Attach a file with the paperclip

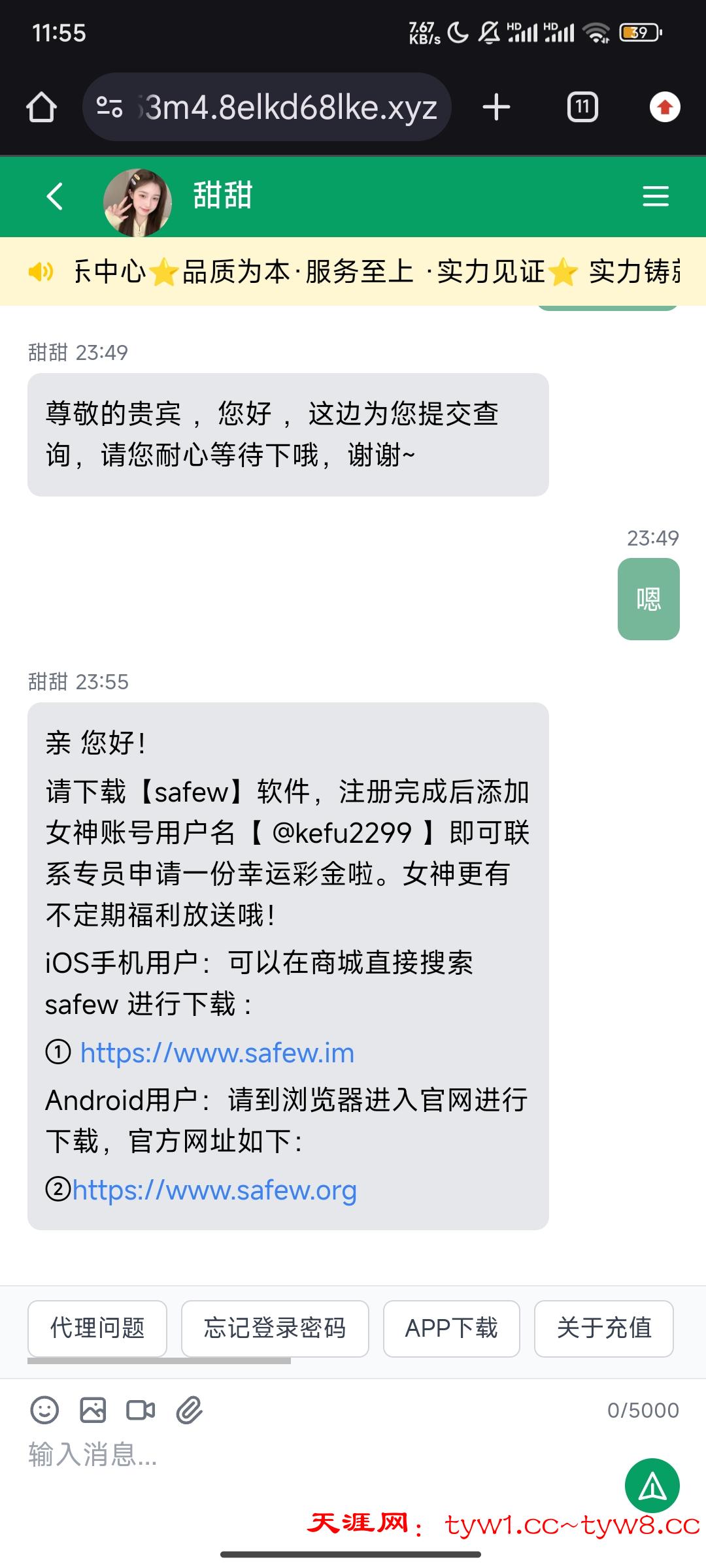(190, 1410)
